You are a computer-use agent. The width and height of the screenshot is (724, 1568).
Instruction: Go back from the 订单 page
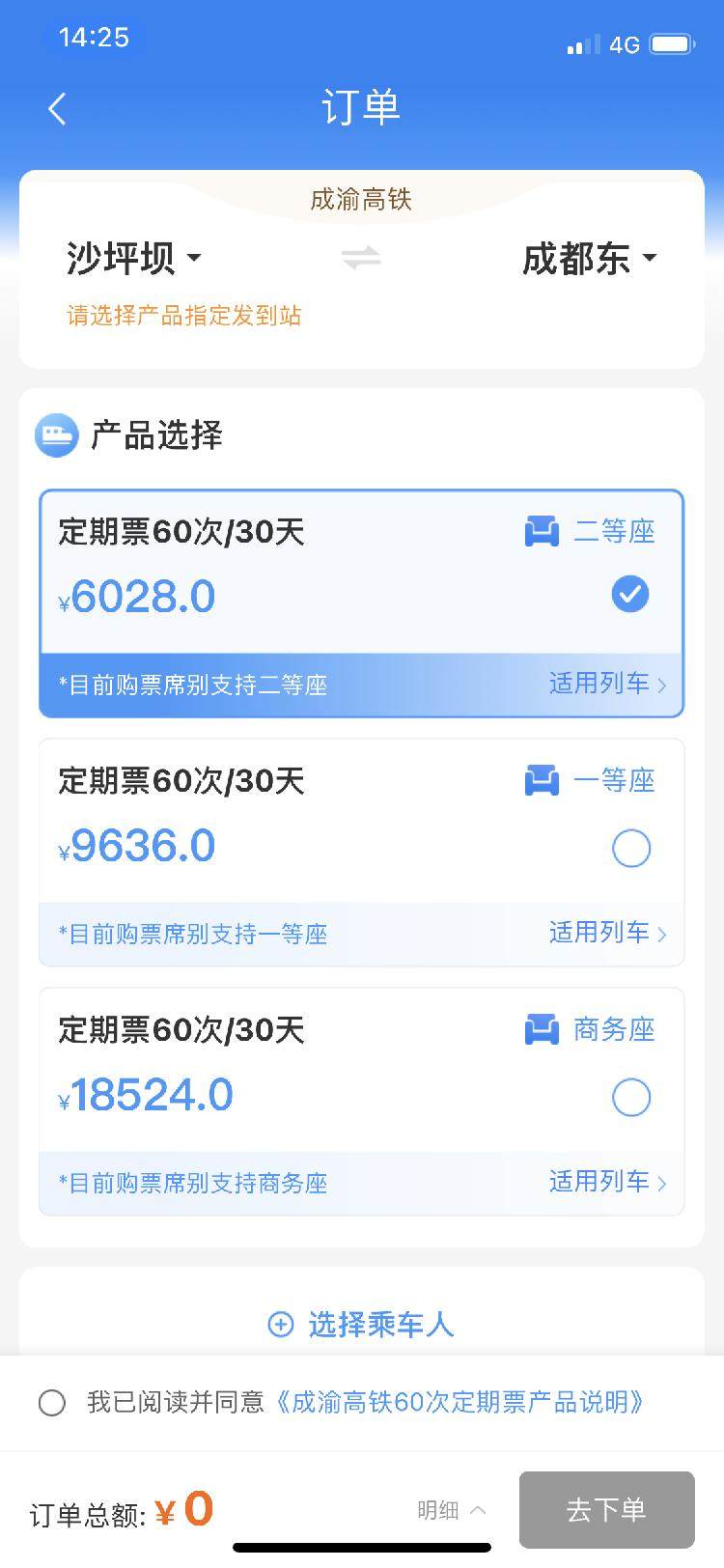[58, 108]
